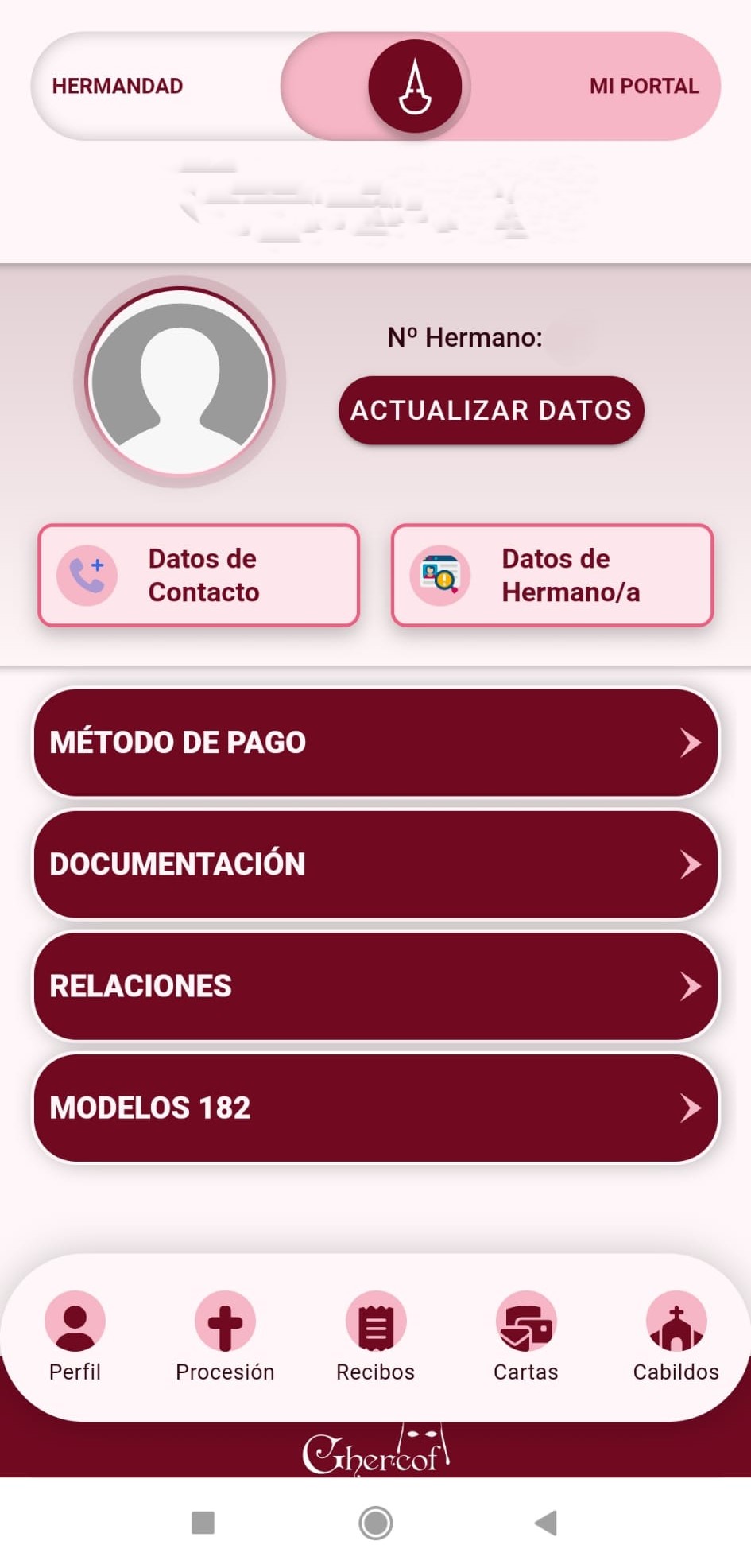This screenshot has width=751, height=1568.
Task: Open the Cabildos tab
Action: click(676, 1336)
